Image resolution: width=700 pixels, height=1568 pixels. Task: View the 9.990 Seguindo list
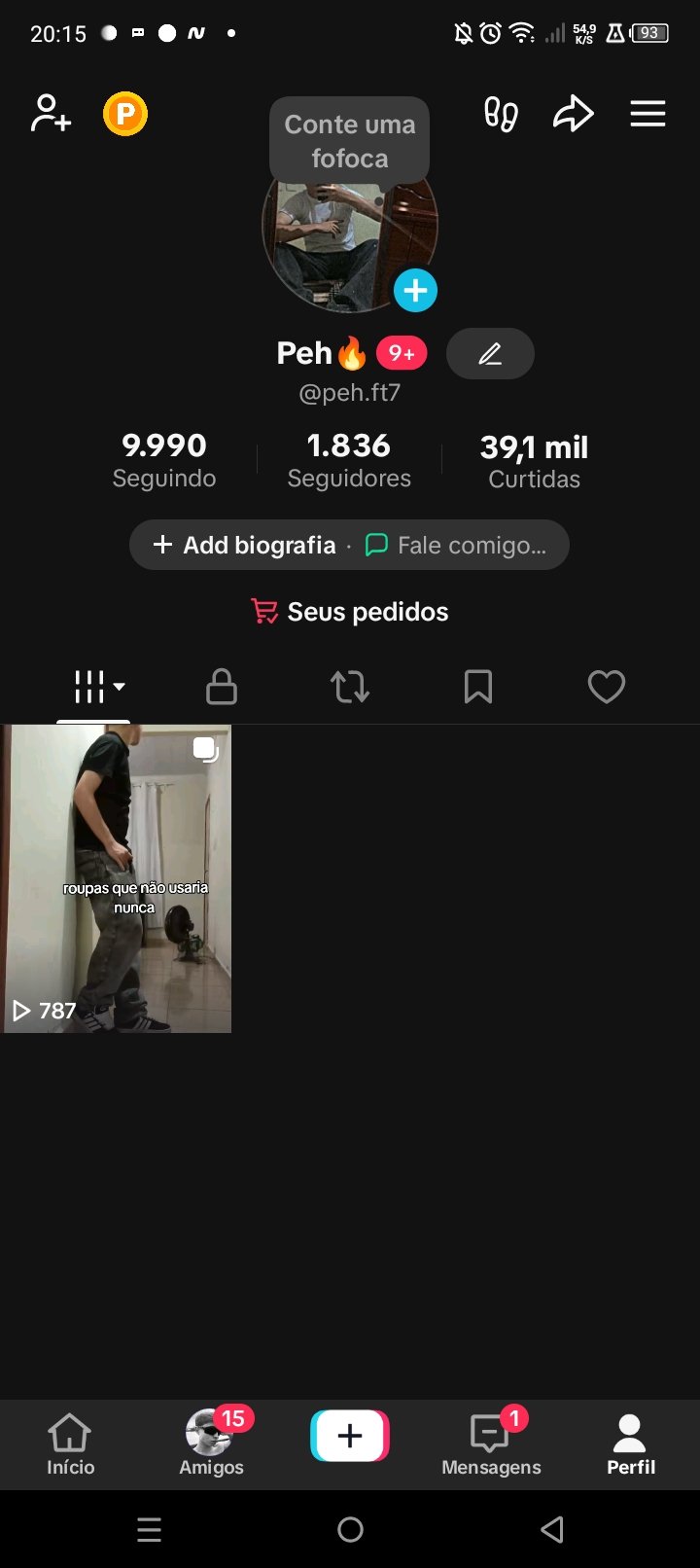pos(164,460)
